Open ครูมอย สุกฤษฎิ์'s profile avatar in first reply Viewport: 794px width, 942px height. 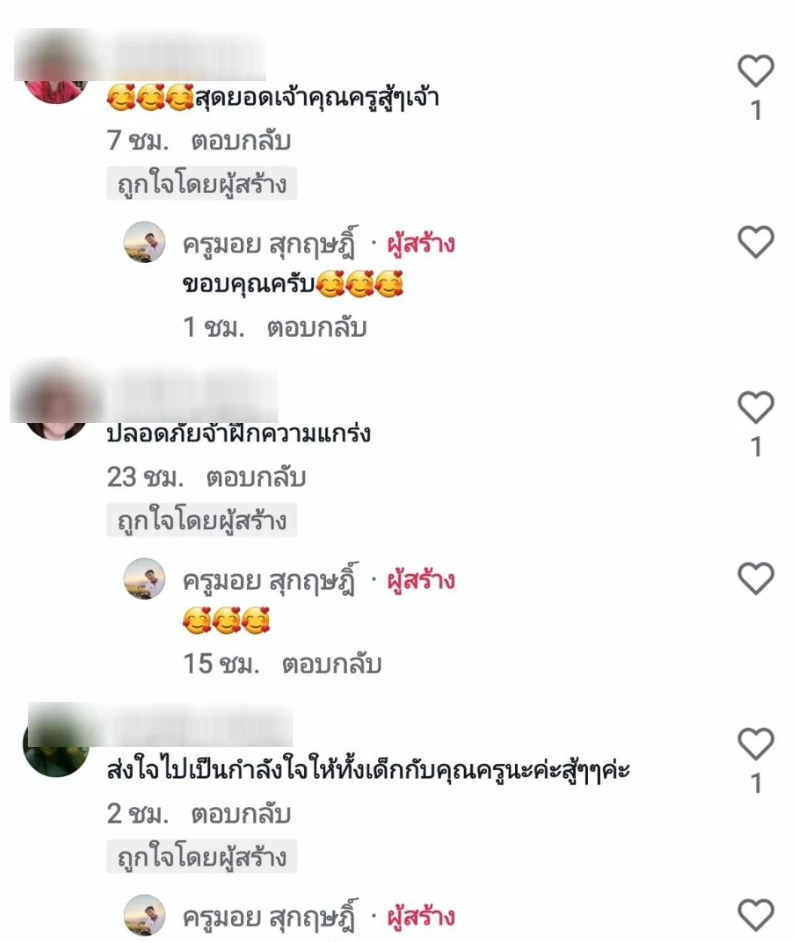pyautogui.click(x=146, y=244)
